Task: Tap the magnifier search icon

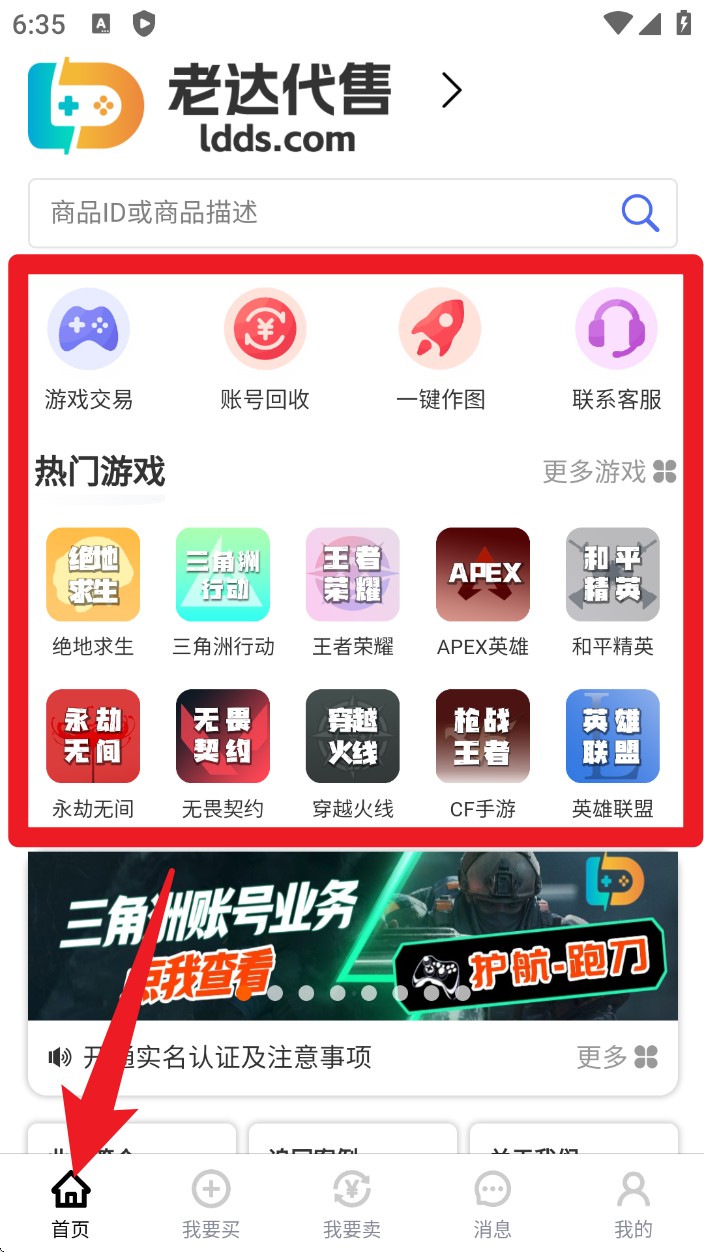Action: pyautogui.click(x=640, y=212)
